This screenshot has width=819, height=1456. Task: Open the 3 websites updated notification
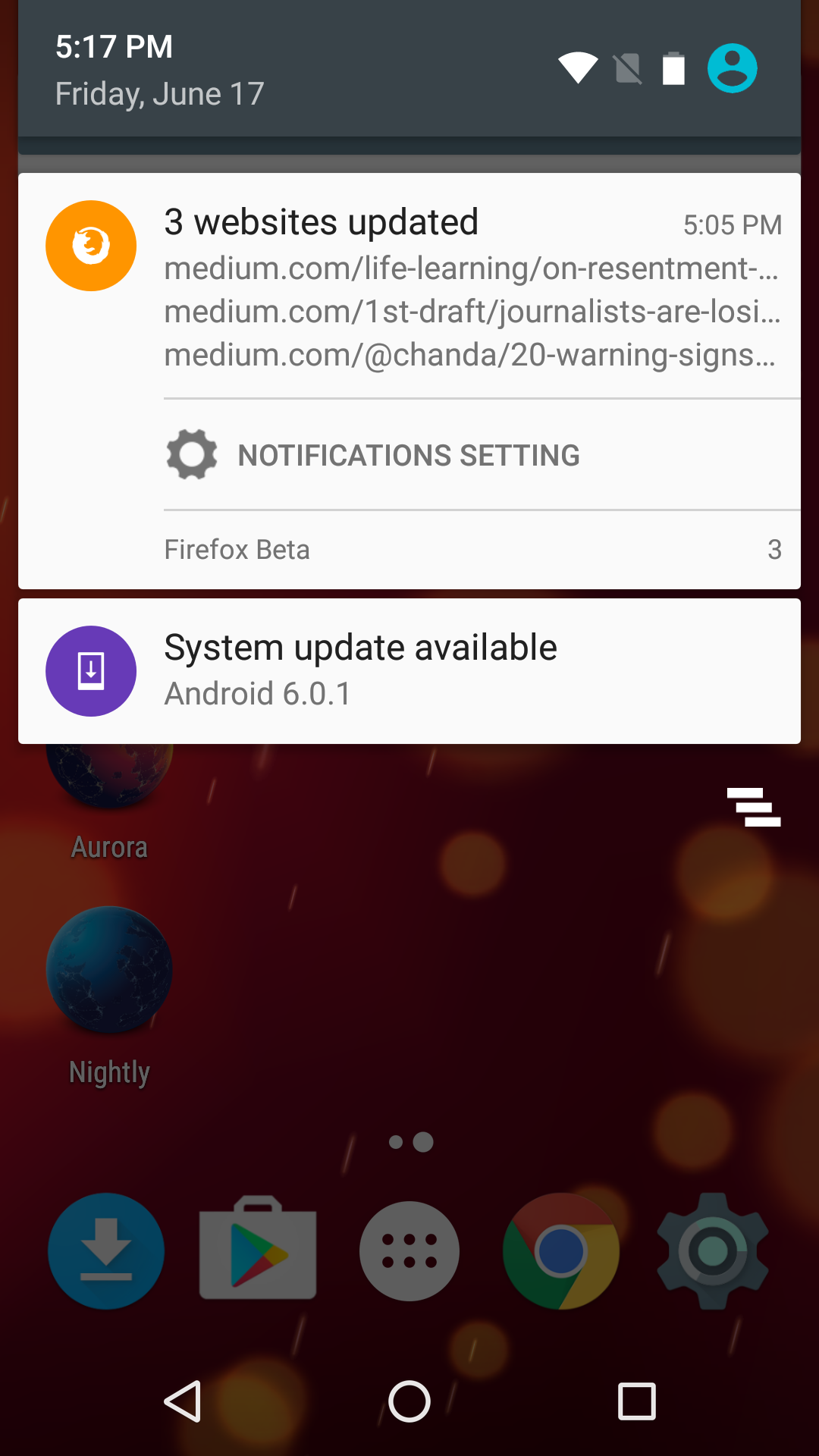pos(409,287)
